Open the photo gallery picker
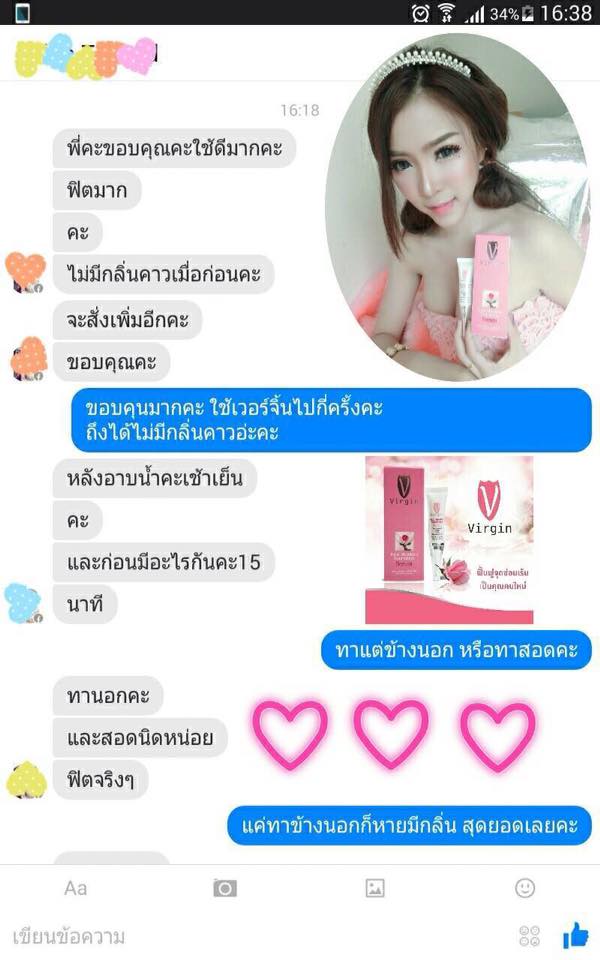 [x=375, y=888]
